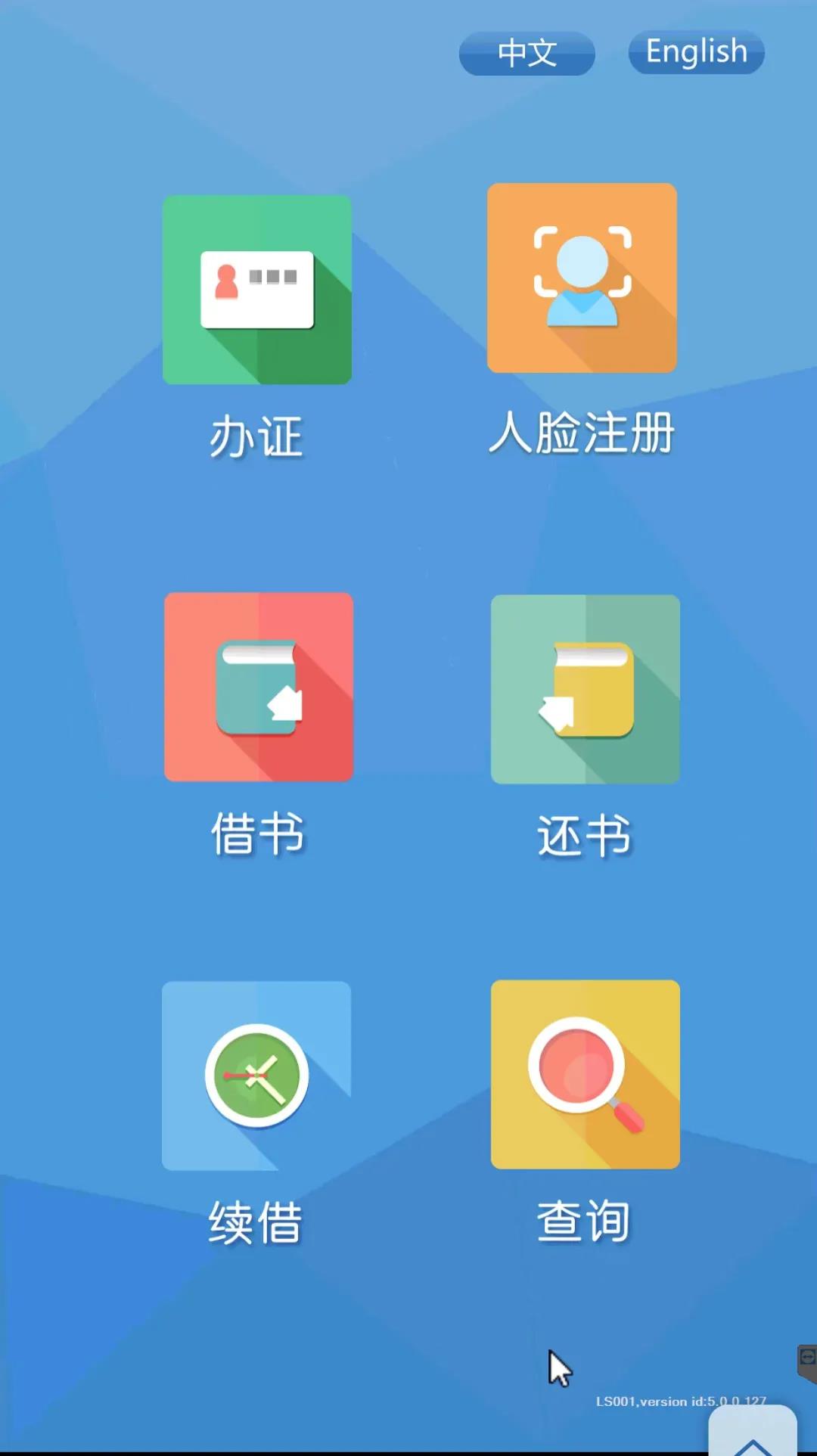Switch language to 中文
The image size is (817, 1456).
point(527,53)
